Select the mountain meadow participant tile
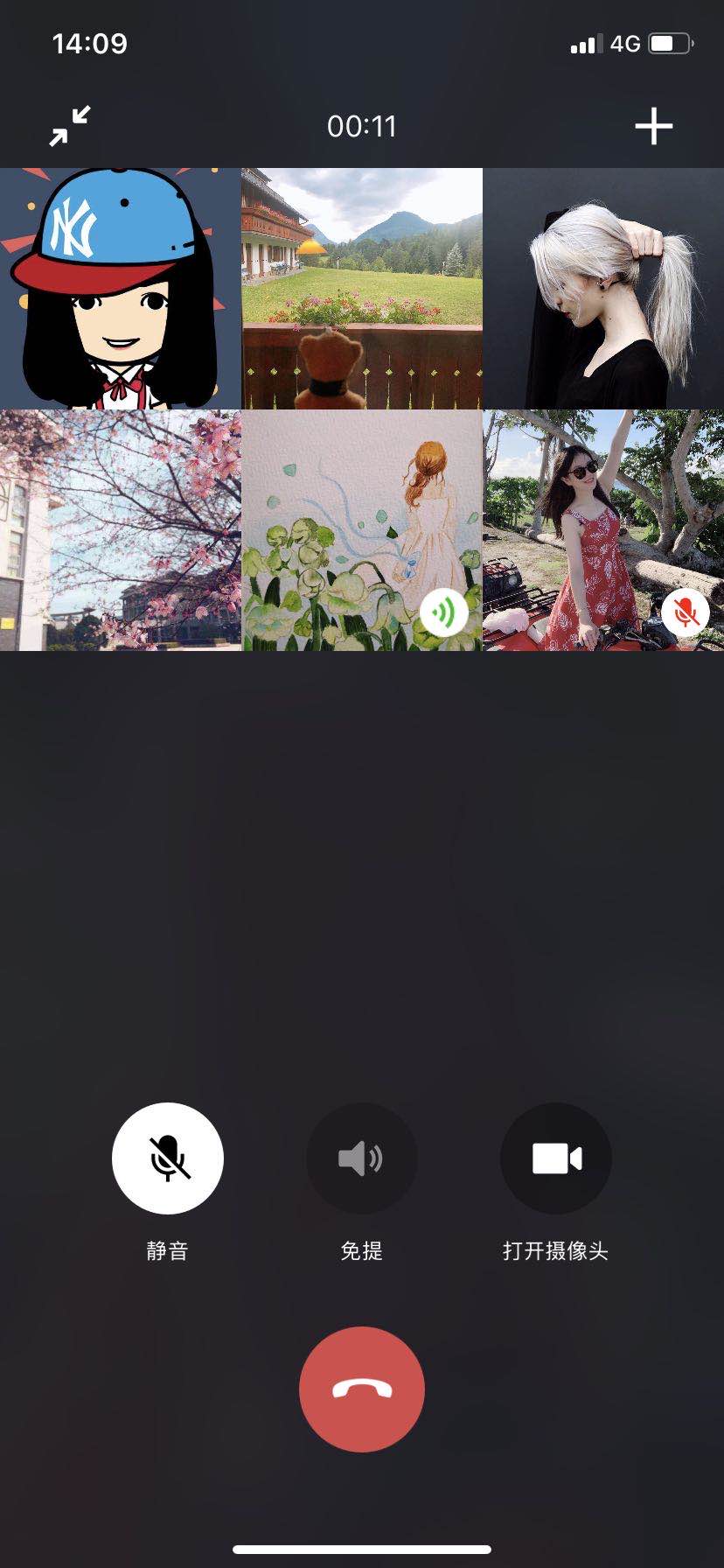This screenshot has height=1568, width=724. (361, 289)
